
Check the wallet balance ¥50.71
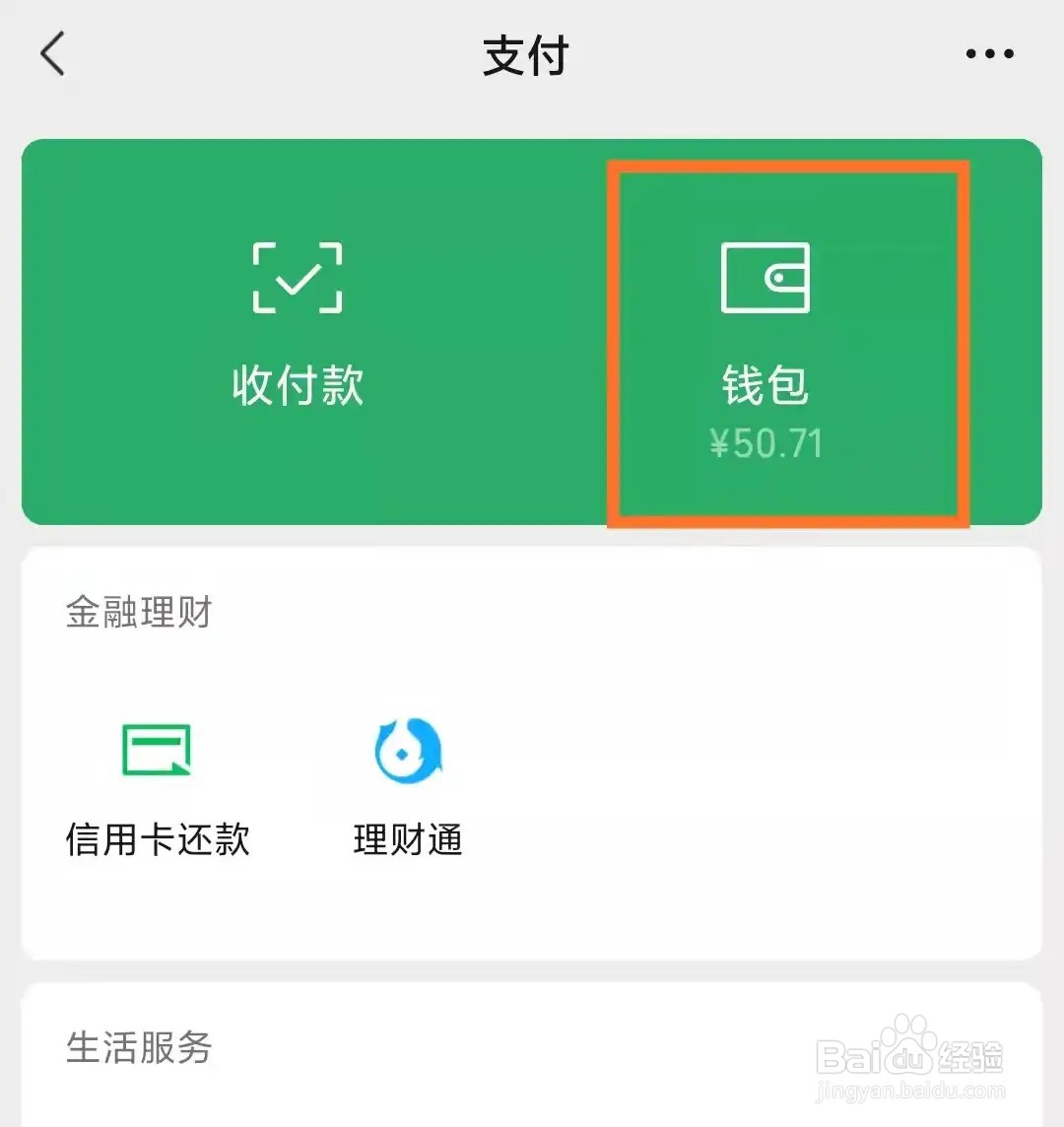coord(765,443)
